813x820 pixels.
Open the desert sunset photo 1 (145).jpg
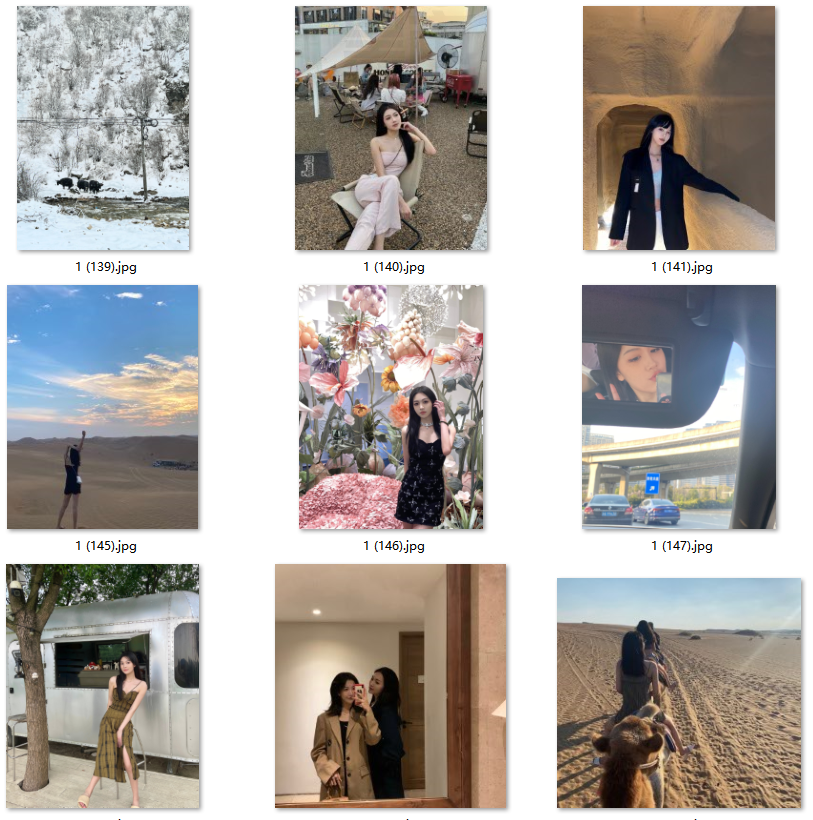(103, 407)
